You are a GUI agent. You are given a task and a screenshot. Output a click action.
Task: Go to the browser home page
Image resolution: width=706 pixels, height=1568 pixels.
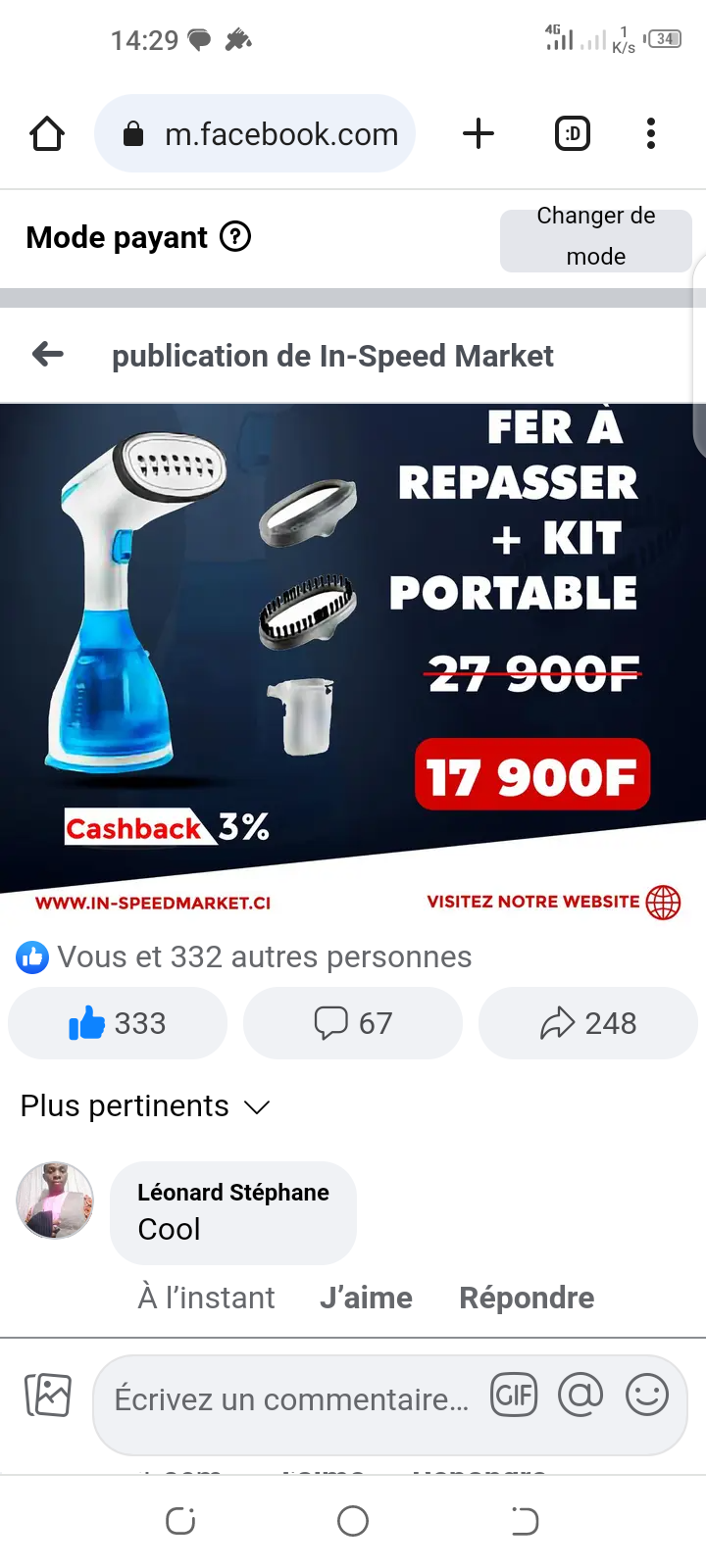pyautogui.click(x=47, y=133)
